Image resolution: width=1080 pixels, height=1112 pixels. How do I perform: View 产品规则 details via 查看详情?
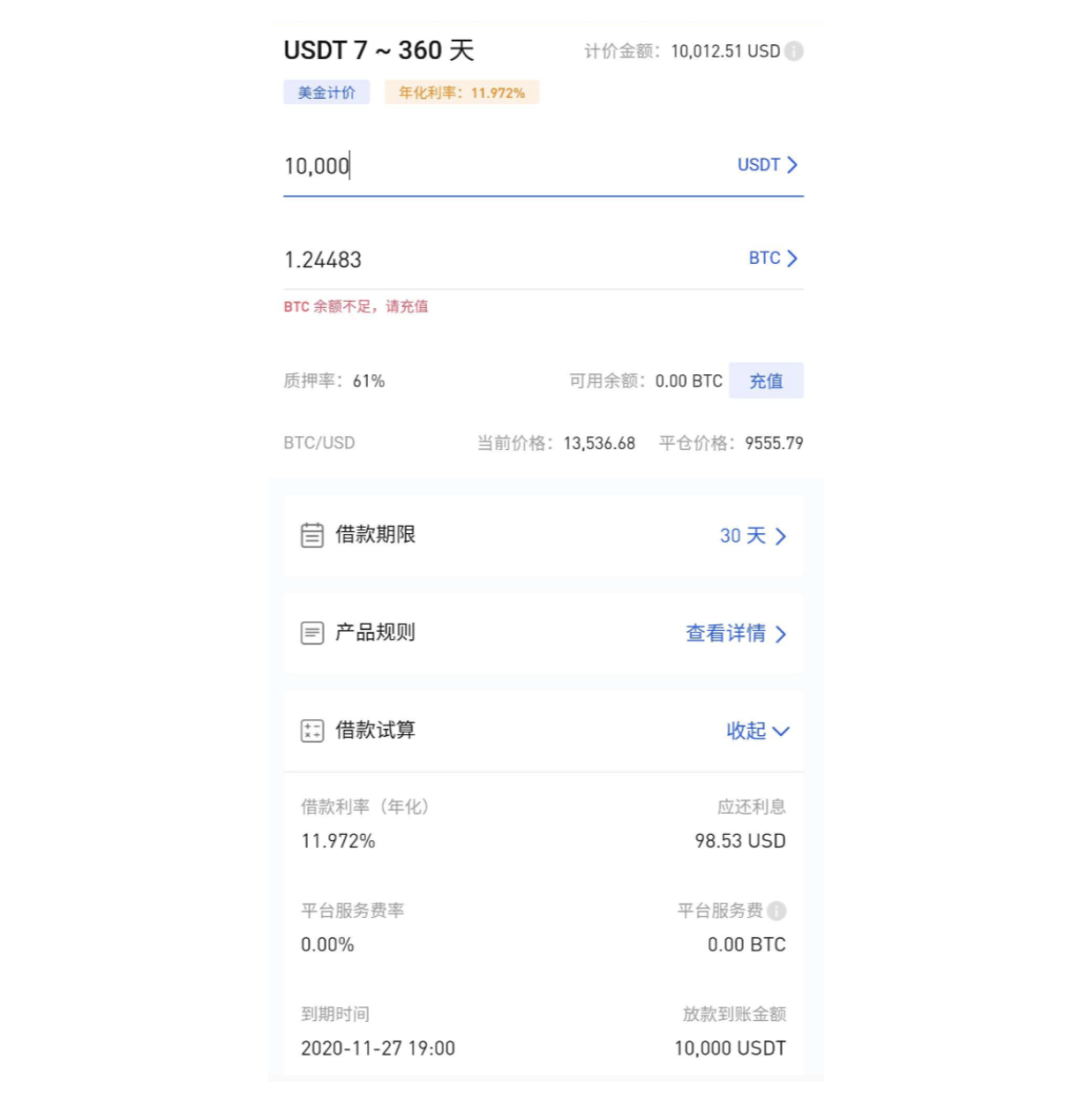click(x=735, y=633)
